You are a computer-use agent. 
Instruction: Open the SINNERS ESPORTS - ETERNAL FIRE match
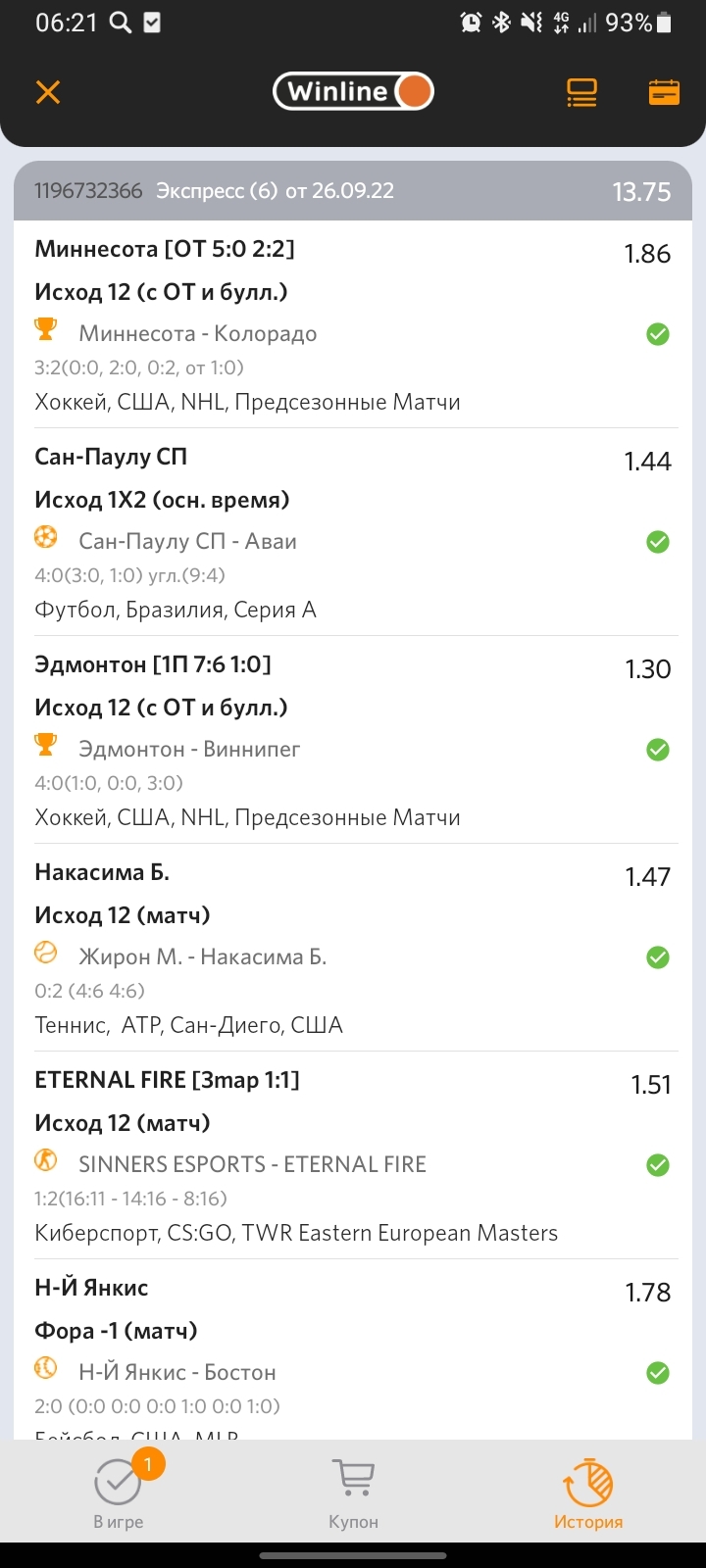[252, 1164]
